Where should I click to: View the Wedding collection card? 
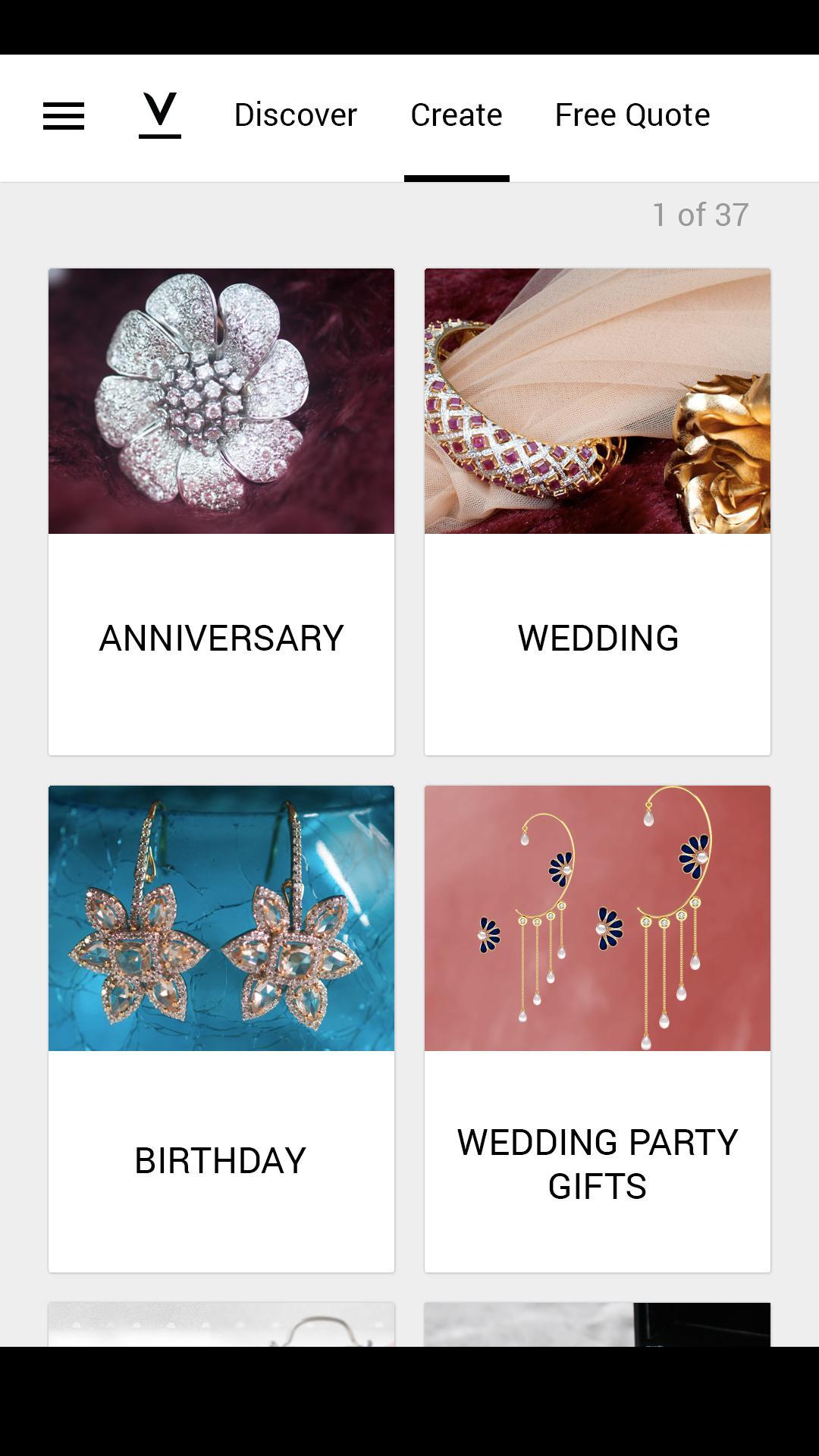tap(598, 511)
